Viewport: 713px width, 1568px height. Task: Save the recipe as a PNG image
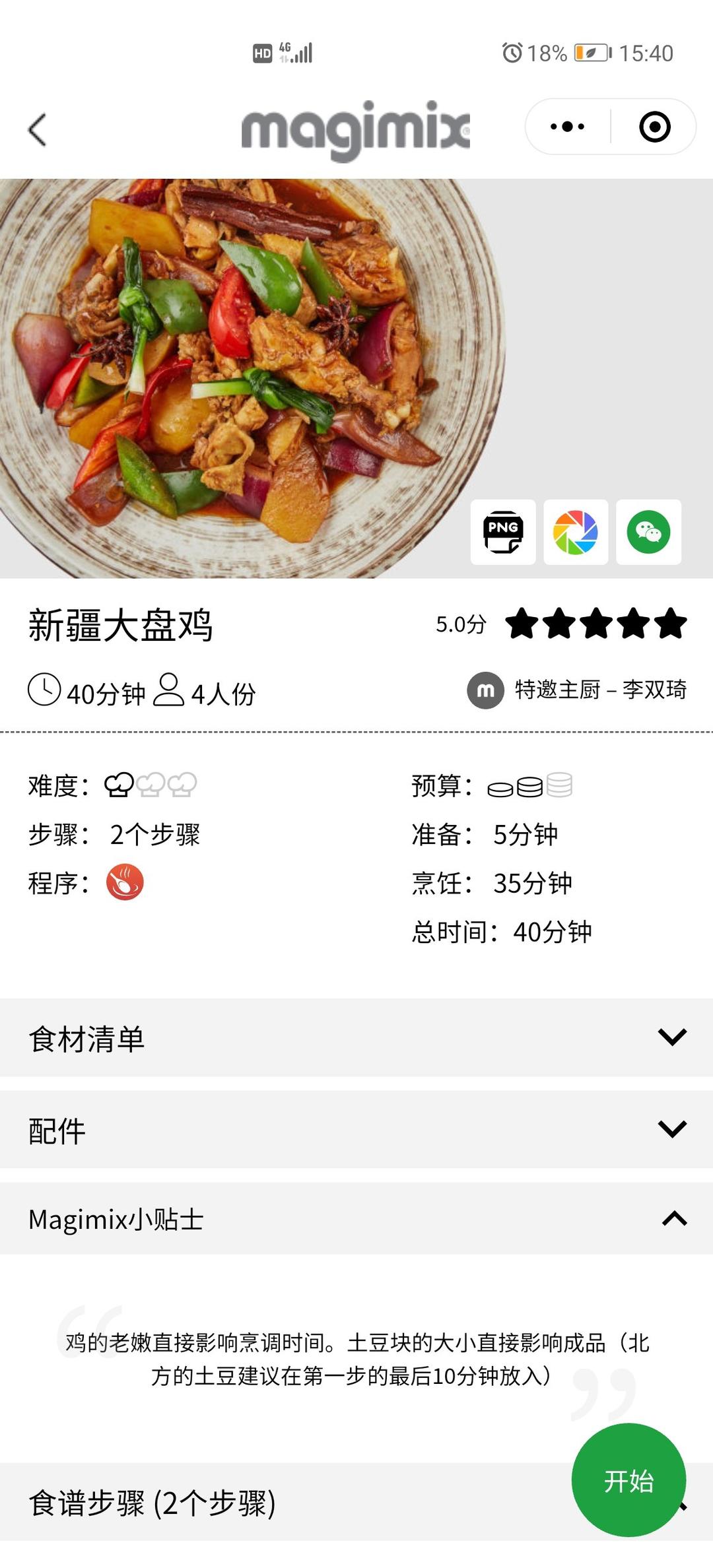[503, 532]
